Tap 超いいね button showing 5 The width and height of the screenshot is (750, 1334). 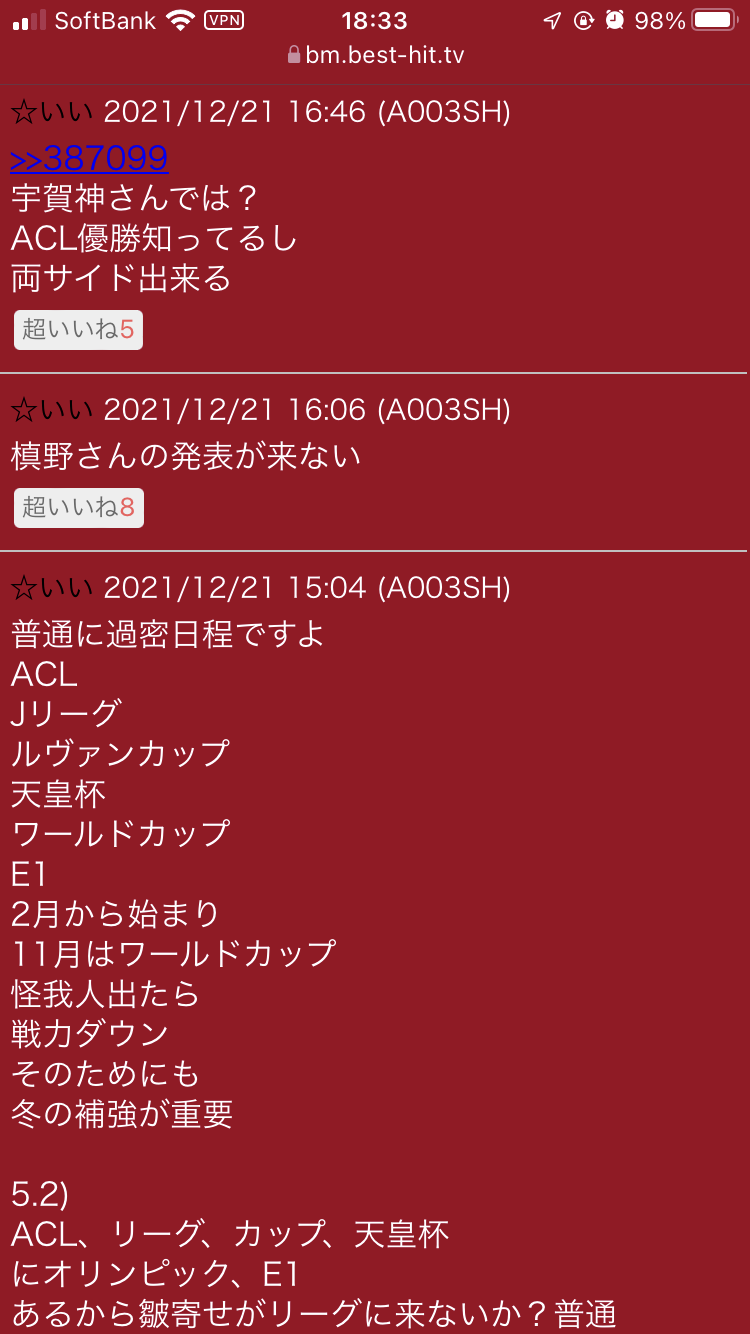[78, 330]
